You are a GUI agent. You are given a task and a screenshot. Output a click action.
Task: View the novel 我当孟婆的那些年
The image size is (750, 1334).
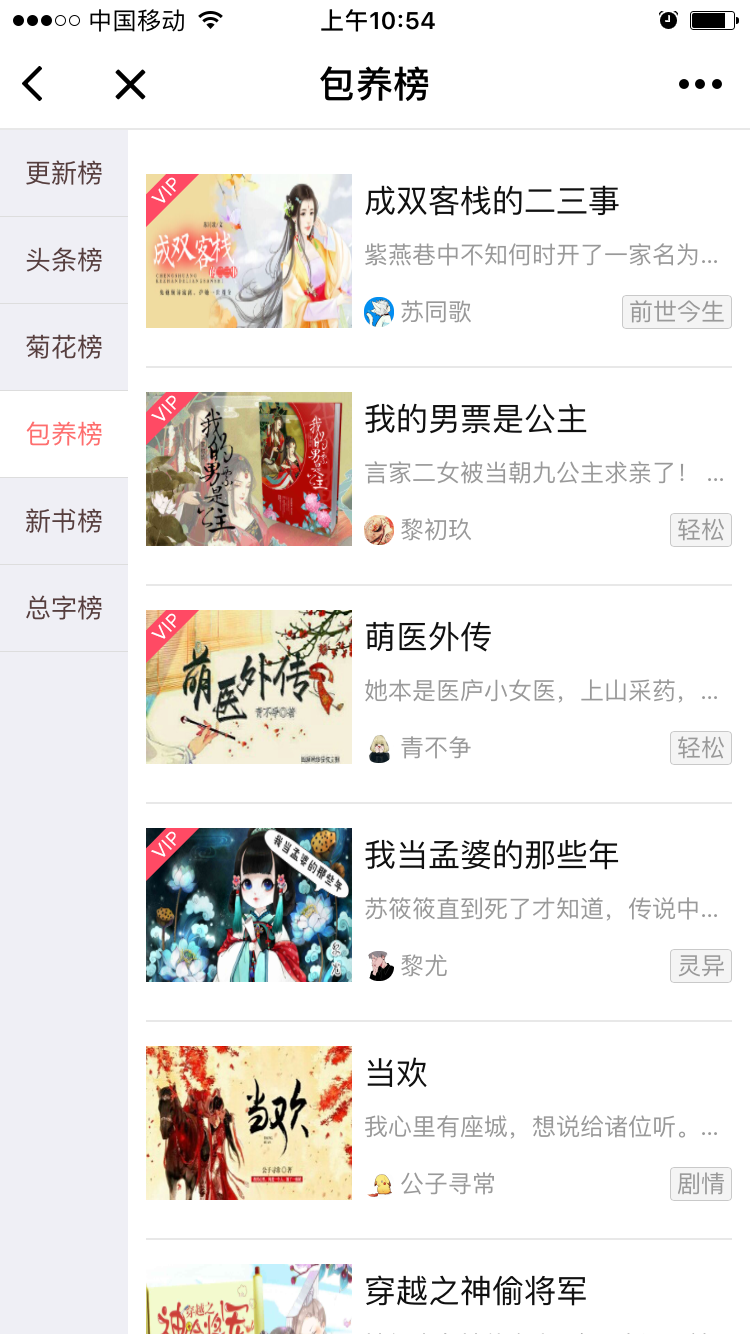click(491, 855)
